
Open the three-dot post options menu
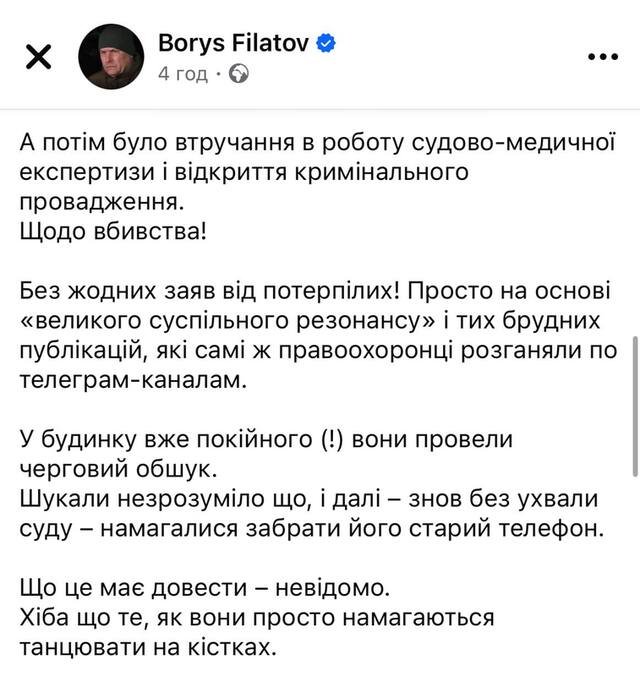tap(602, 57)
